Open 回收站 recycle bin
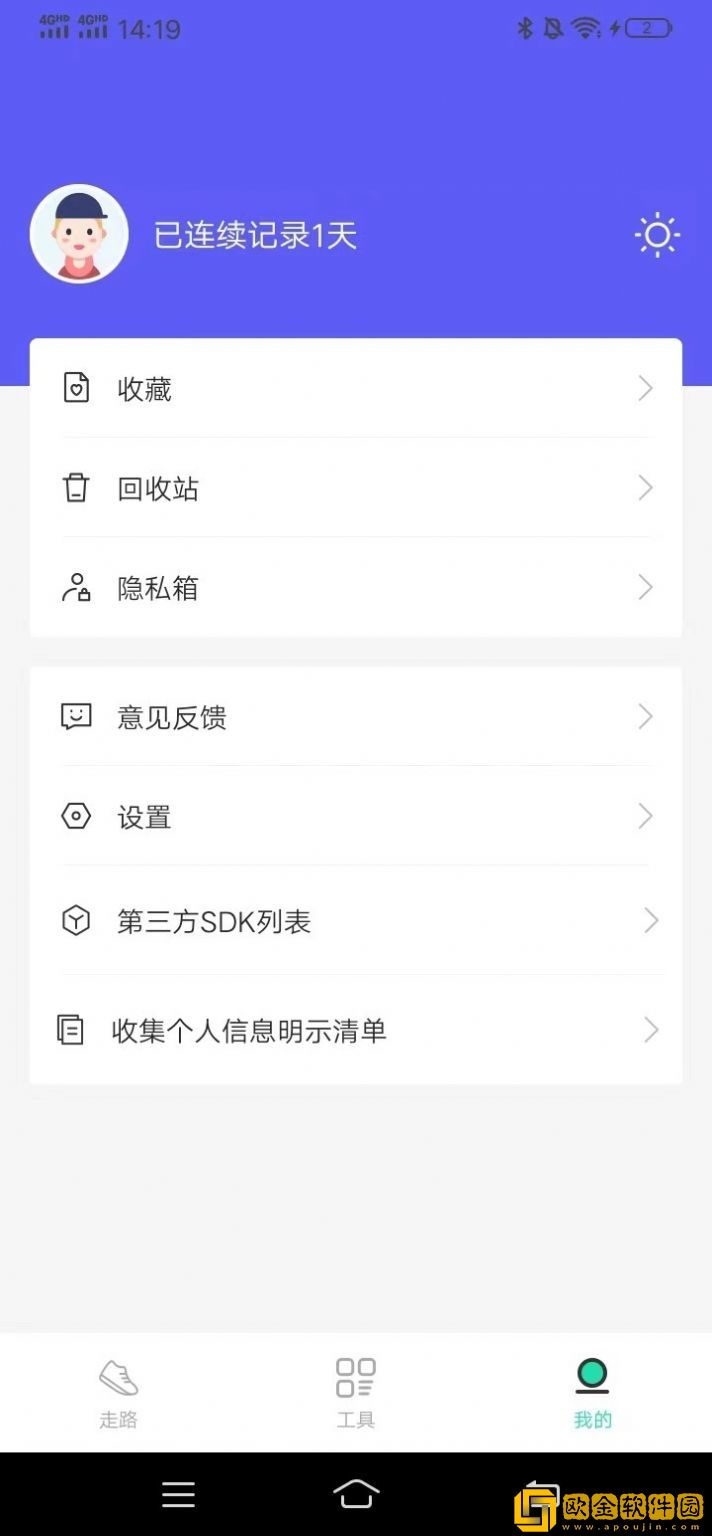This screenshot has height=1536, width=712. (x=356, y=488)
